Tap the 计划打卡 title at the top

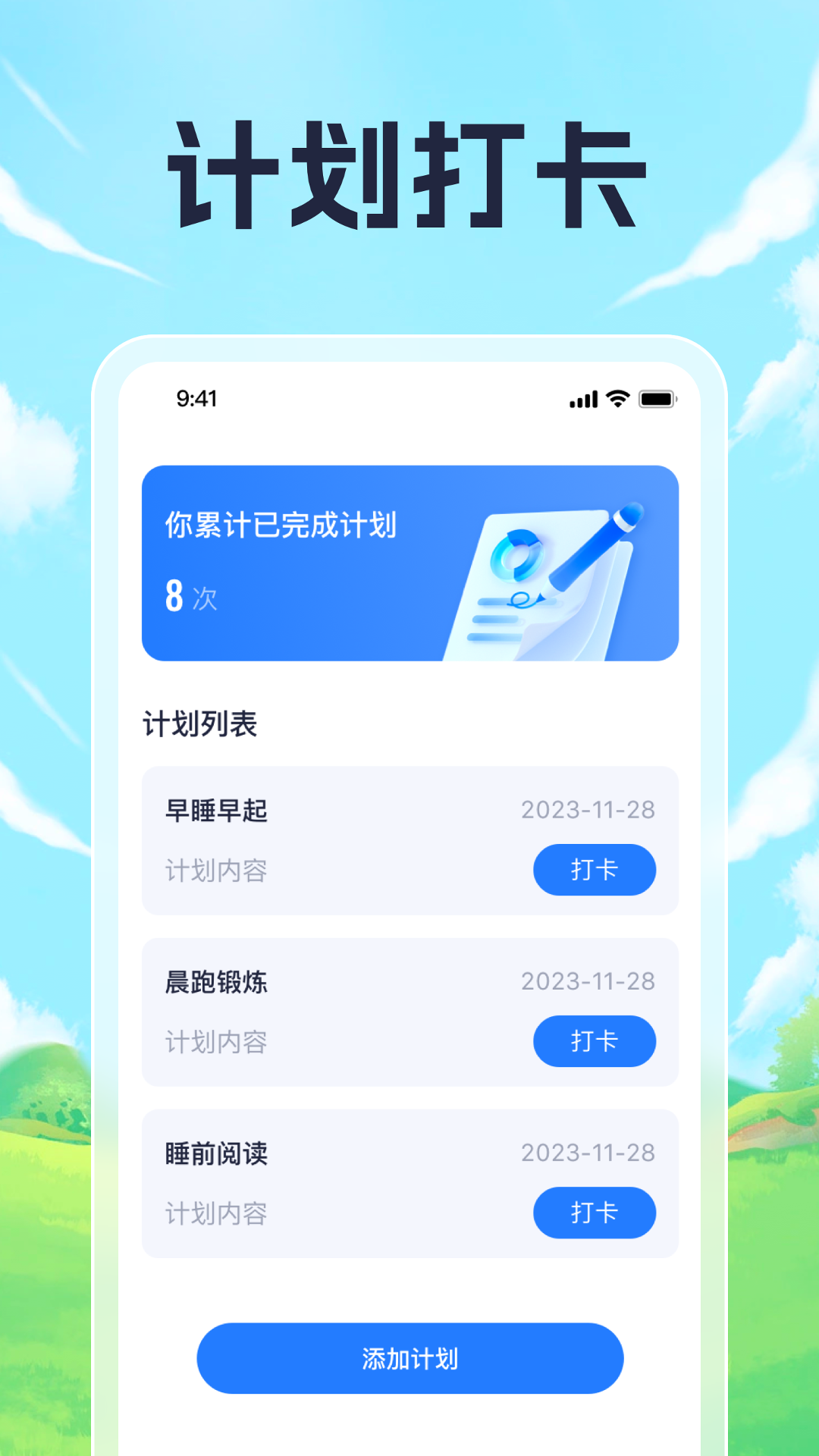tap(409, 171)
